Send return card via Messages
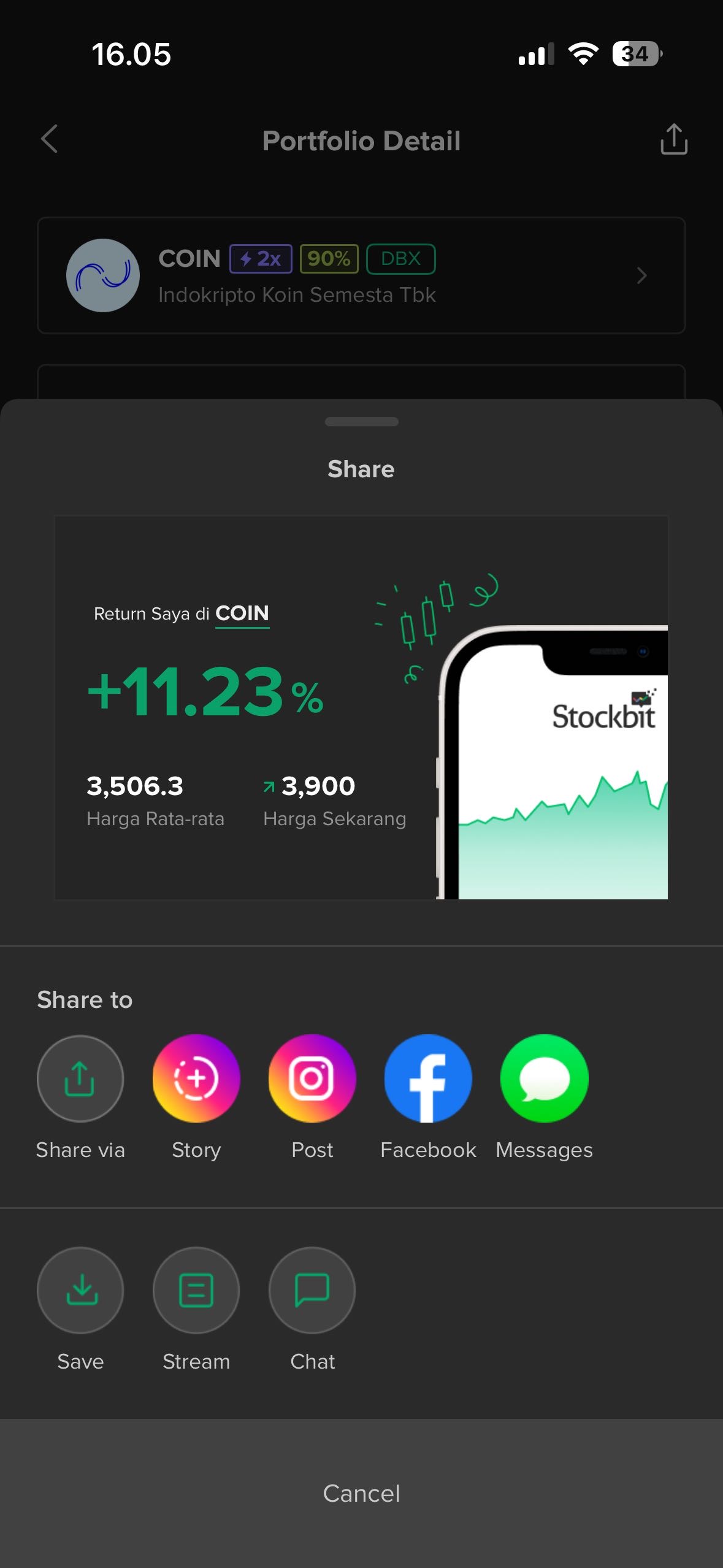The width and height of the screenshot is (723, 1568). coord(544,1078)
